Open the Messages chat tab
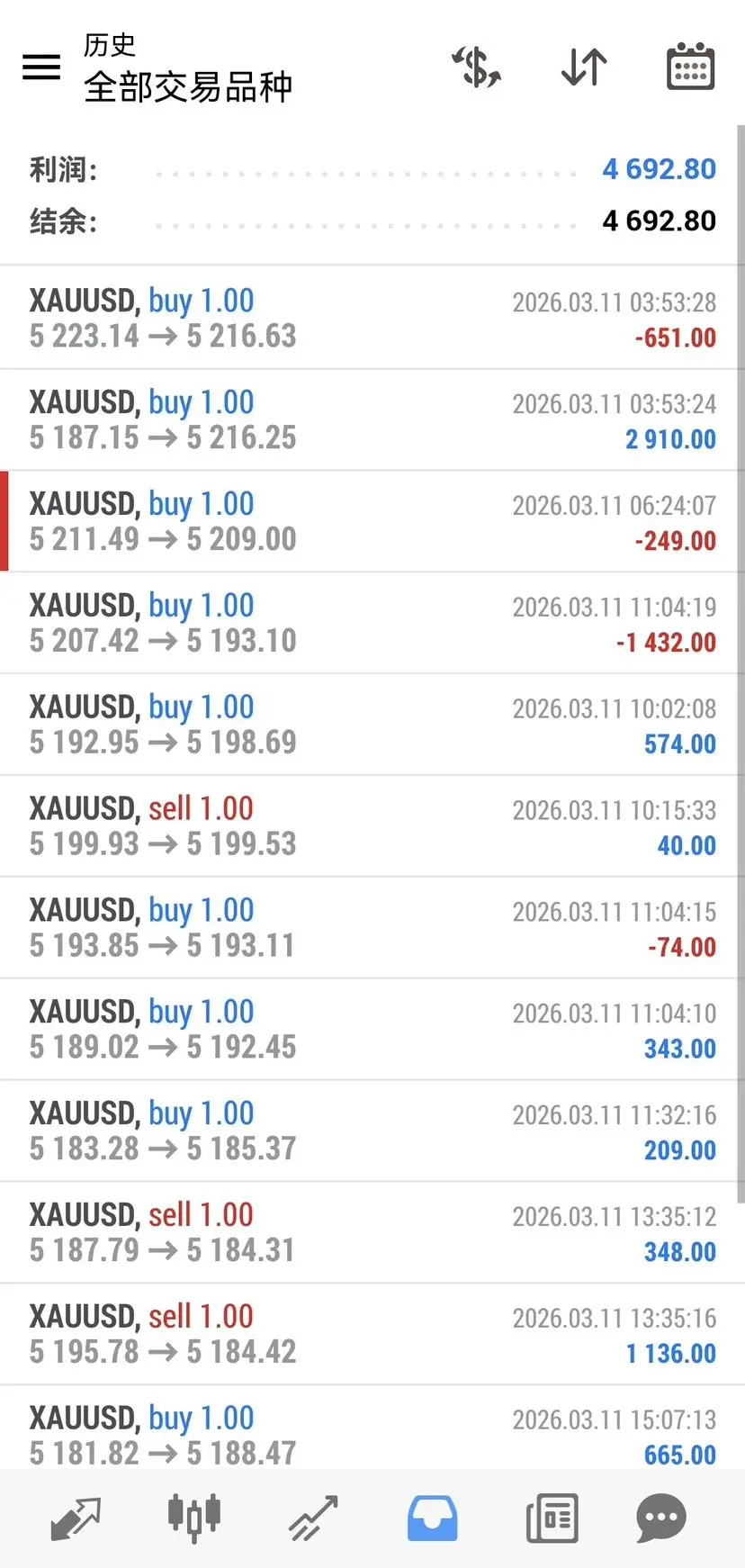 661,1518
